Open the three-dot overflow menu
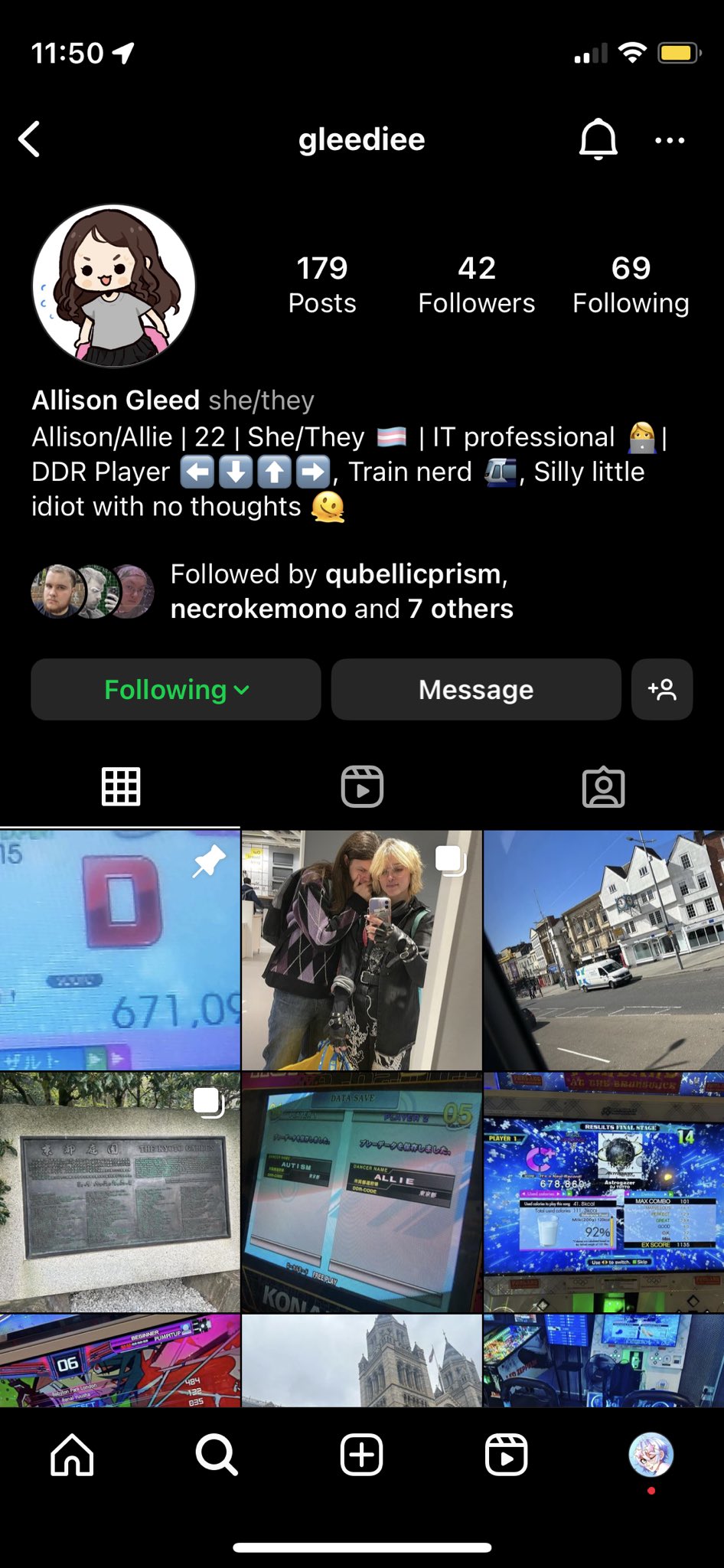Image resolution: width=724 pixels, height=1568 pixels. [670, 140]
